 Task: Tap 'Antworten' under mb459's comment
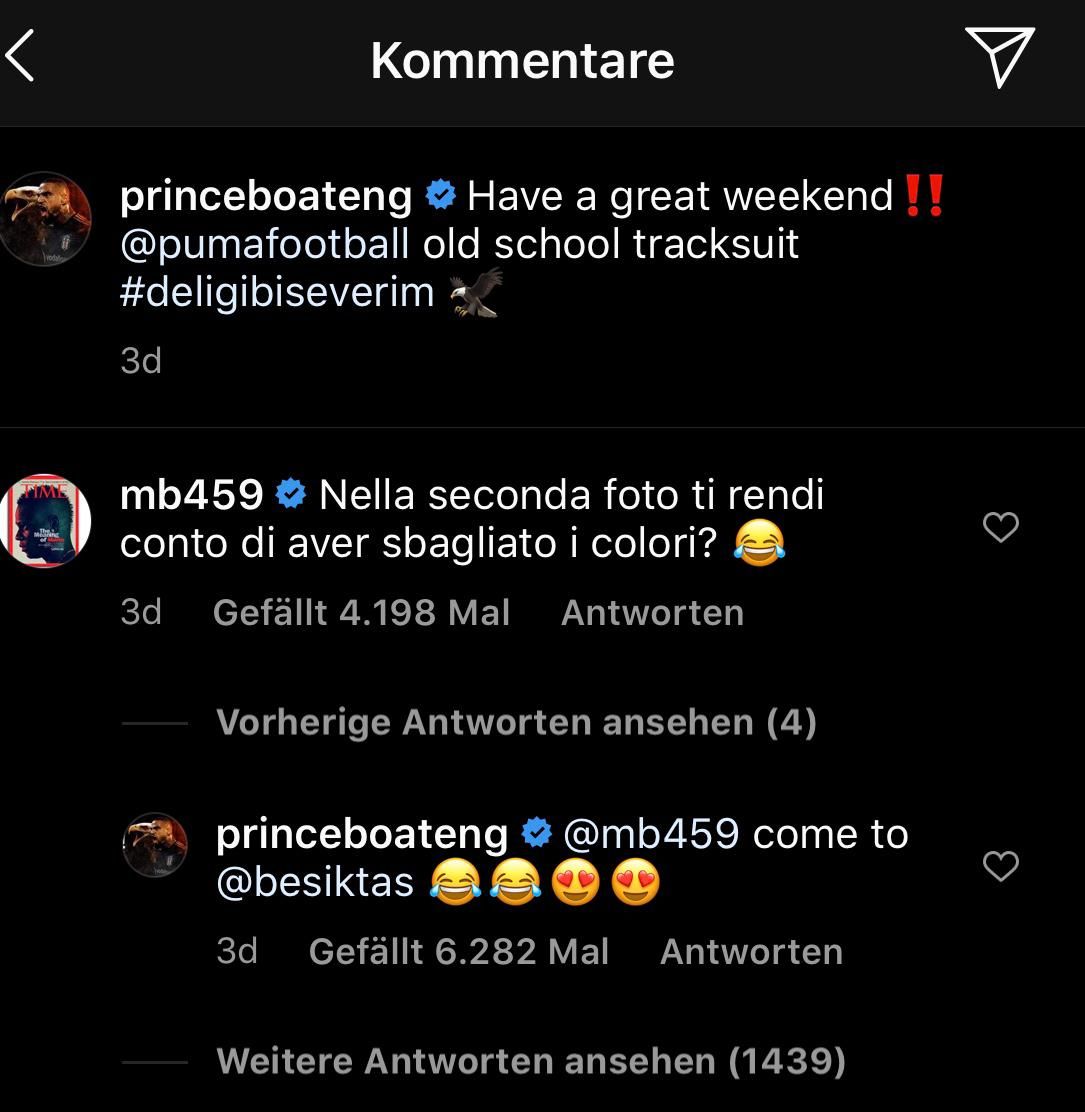652,612
